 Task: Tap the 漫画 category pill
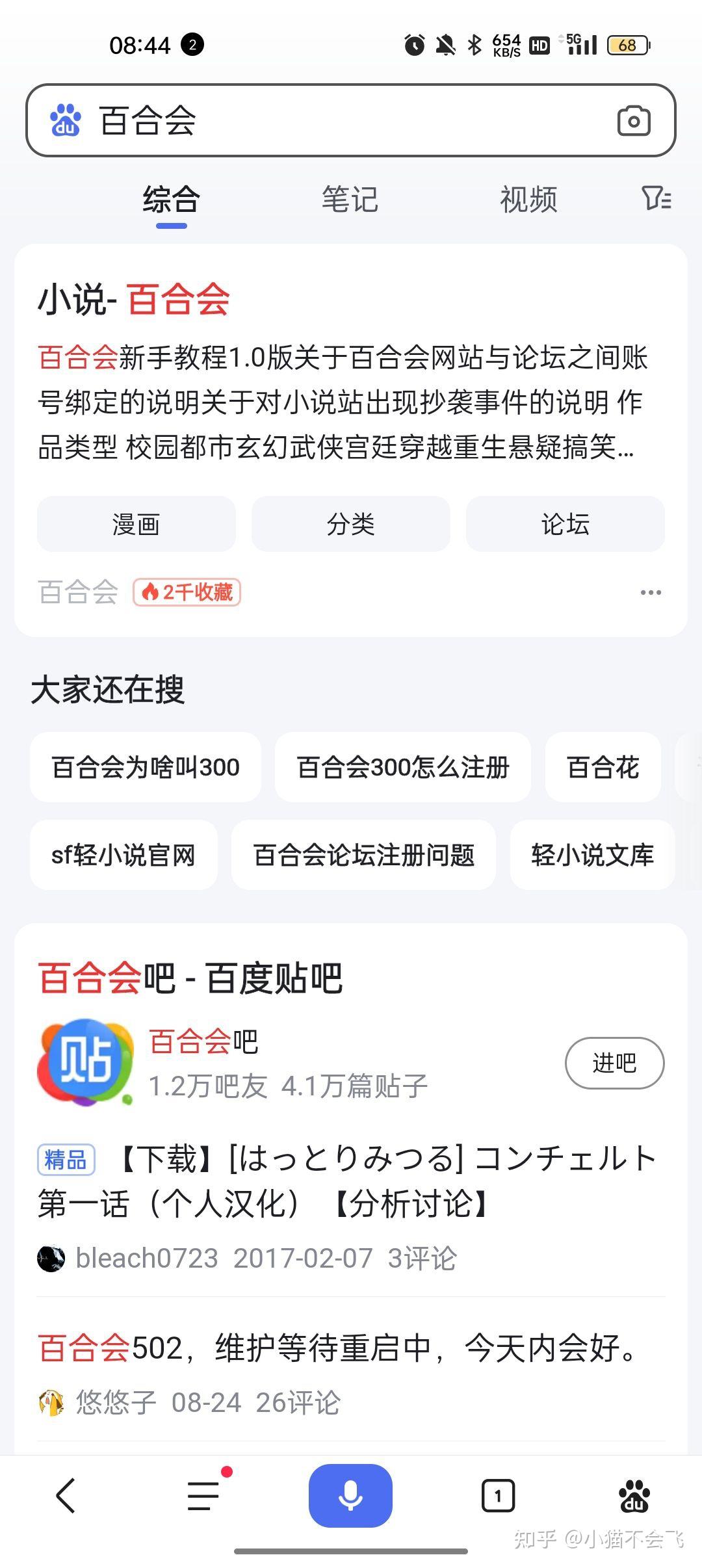(136, 524)
